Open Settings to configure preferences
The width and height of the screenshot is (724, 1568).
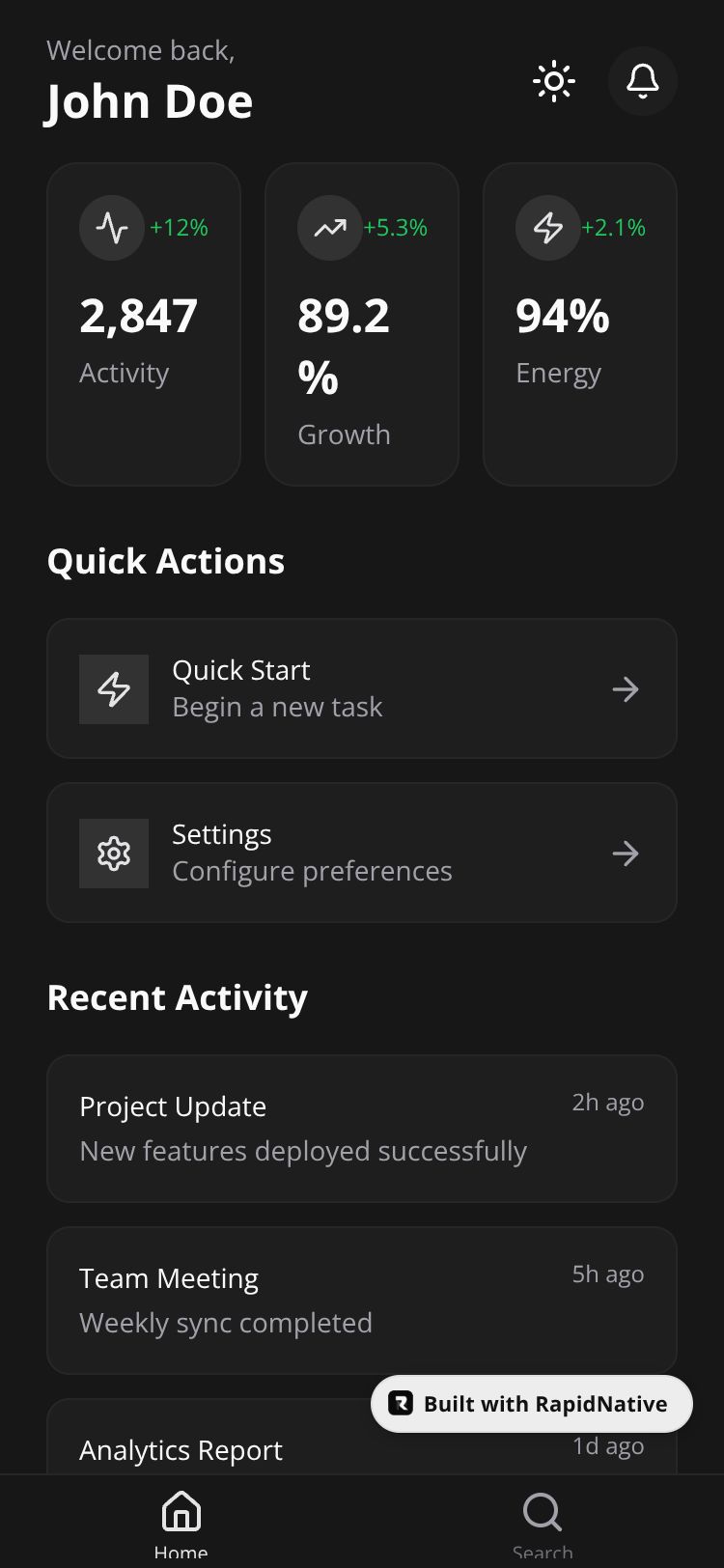(x=362, y=853)
